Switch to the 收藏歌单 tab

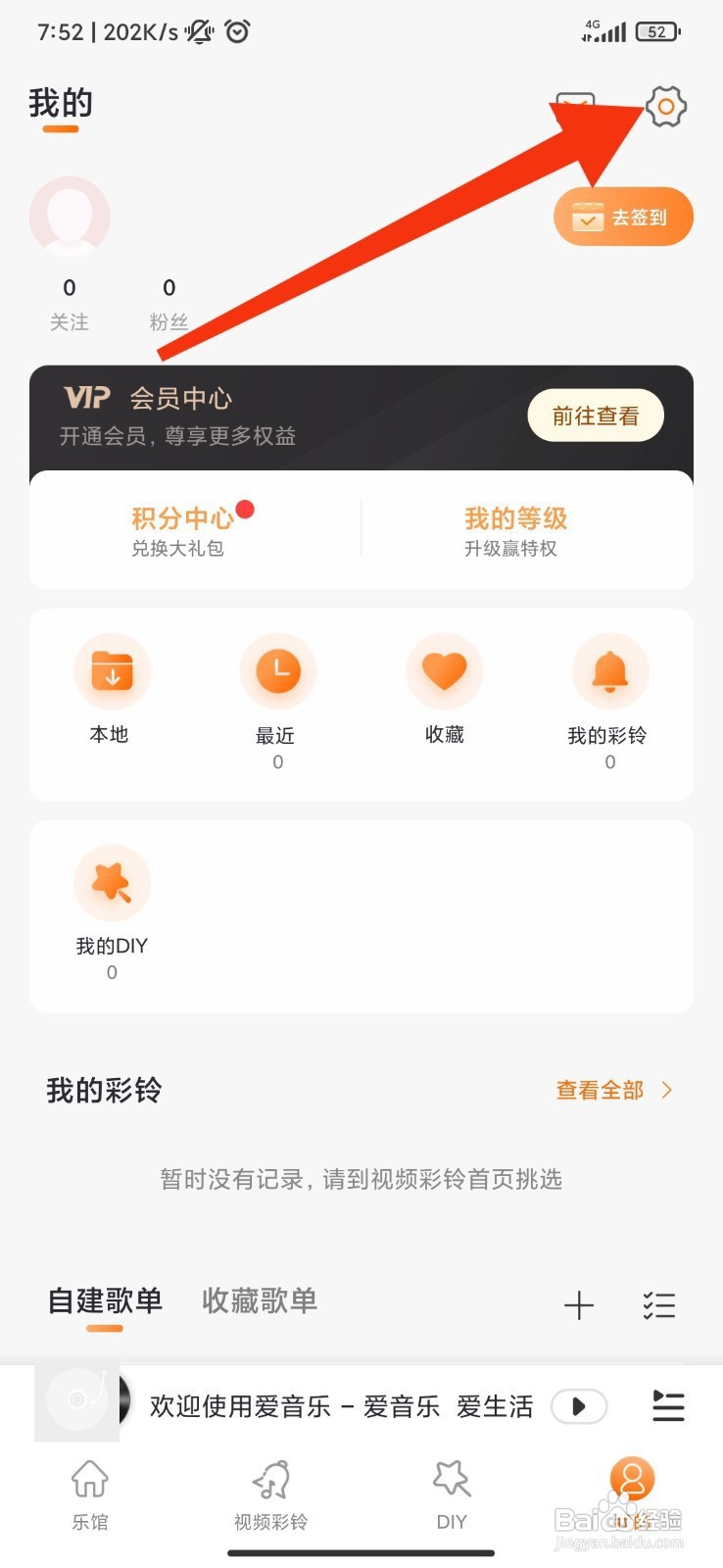(x=260, y=1300)
